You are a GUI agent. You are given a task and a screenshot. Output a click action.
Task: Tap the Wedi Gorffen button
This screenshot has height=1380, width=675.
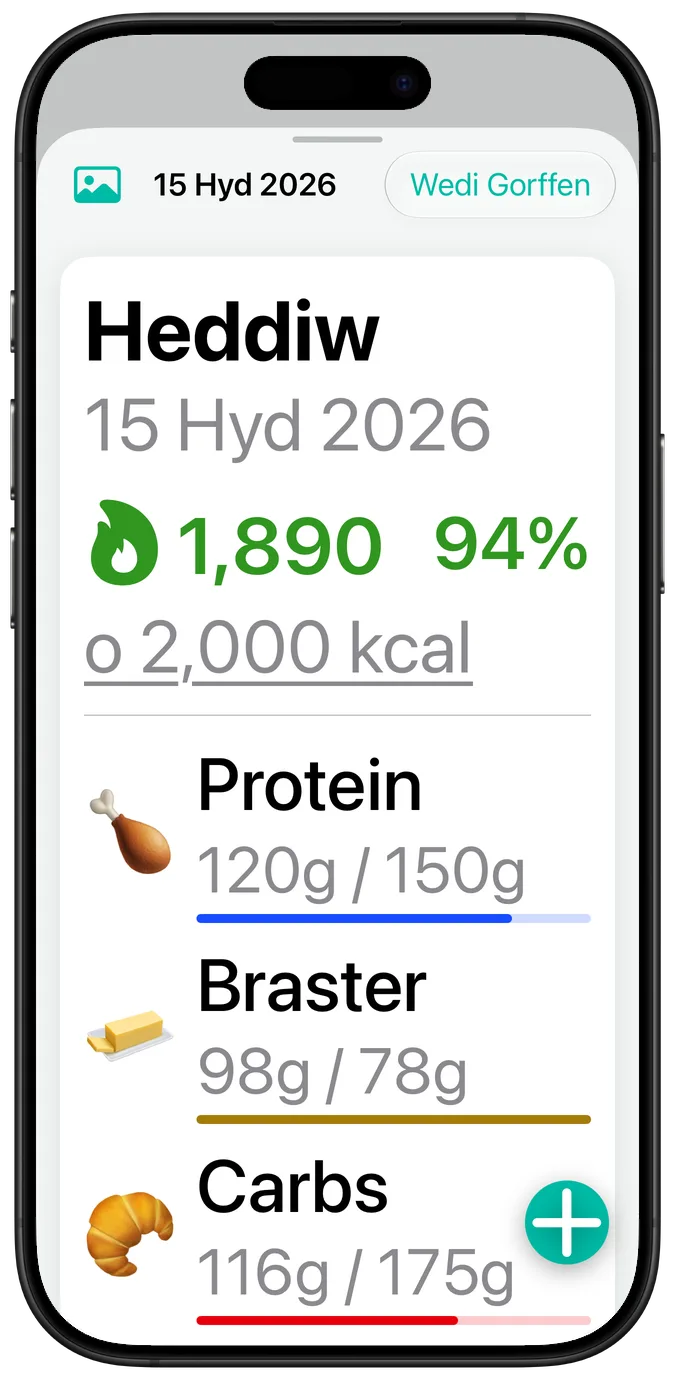click(500, 185)
